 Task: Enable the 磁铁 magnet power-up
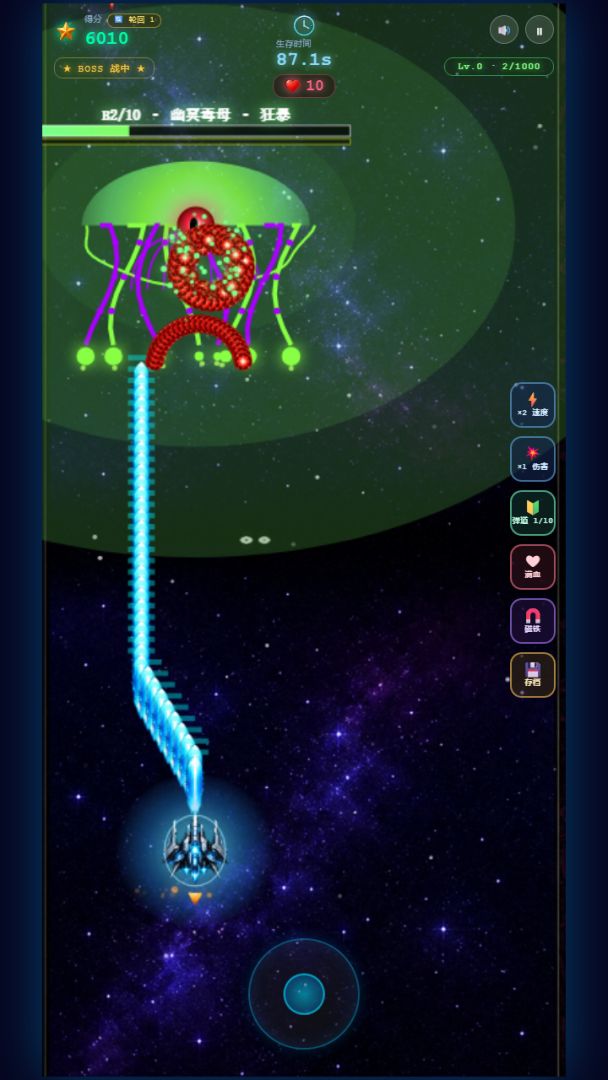[x=532, y=621]
